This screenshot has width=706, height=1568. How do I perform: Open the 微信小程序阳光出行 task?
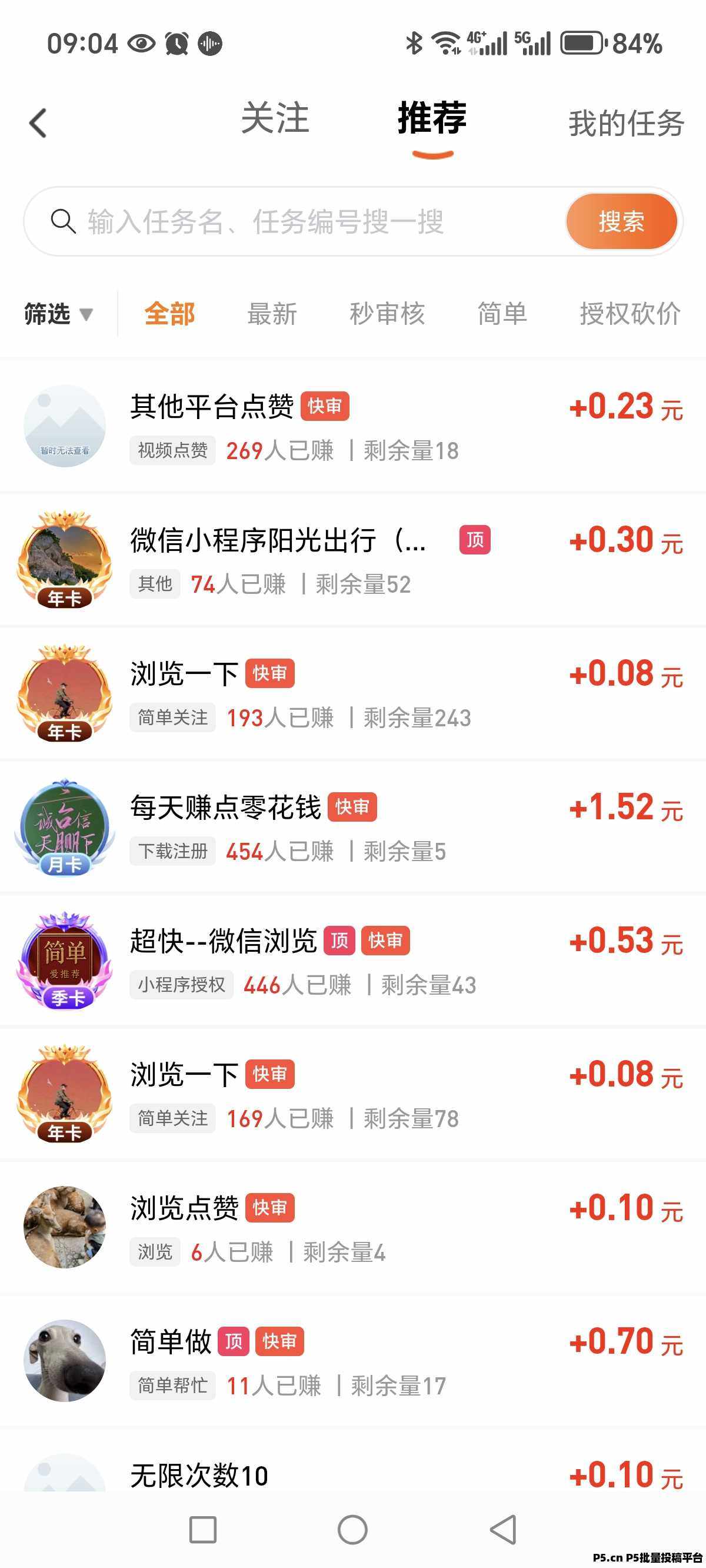click(x=353, y=559)
